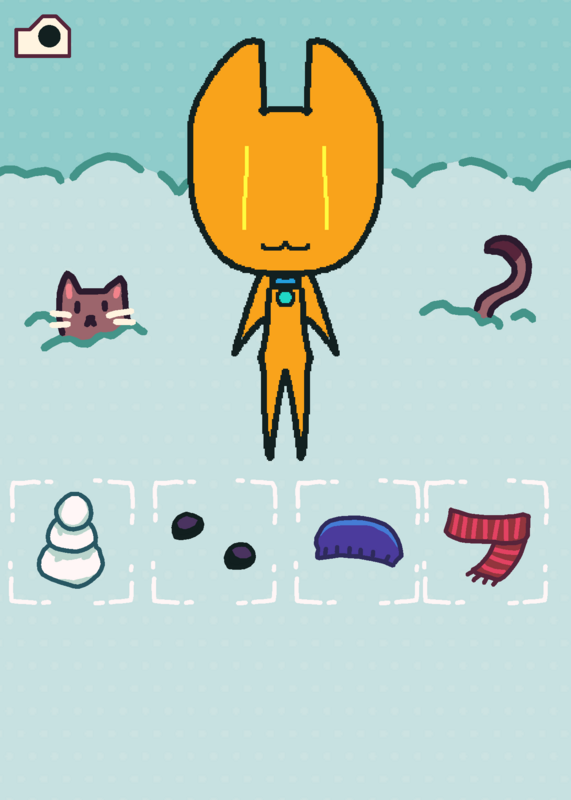Tap the striped tail sticking out of snow
Screen dimensions: 571x800
click(x=503, y=276)
